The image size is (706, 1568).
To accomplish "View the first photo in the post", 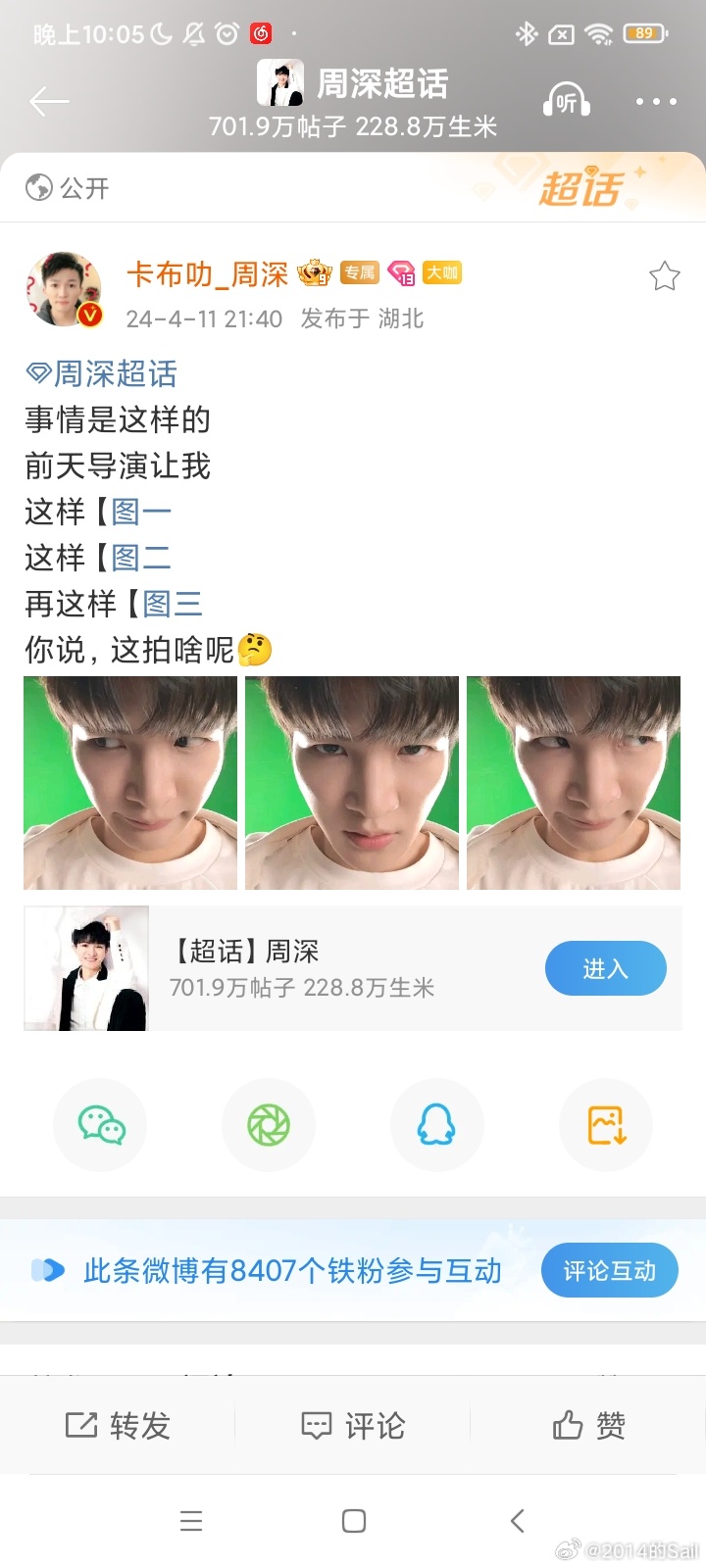I will tap(130, 783).
